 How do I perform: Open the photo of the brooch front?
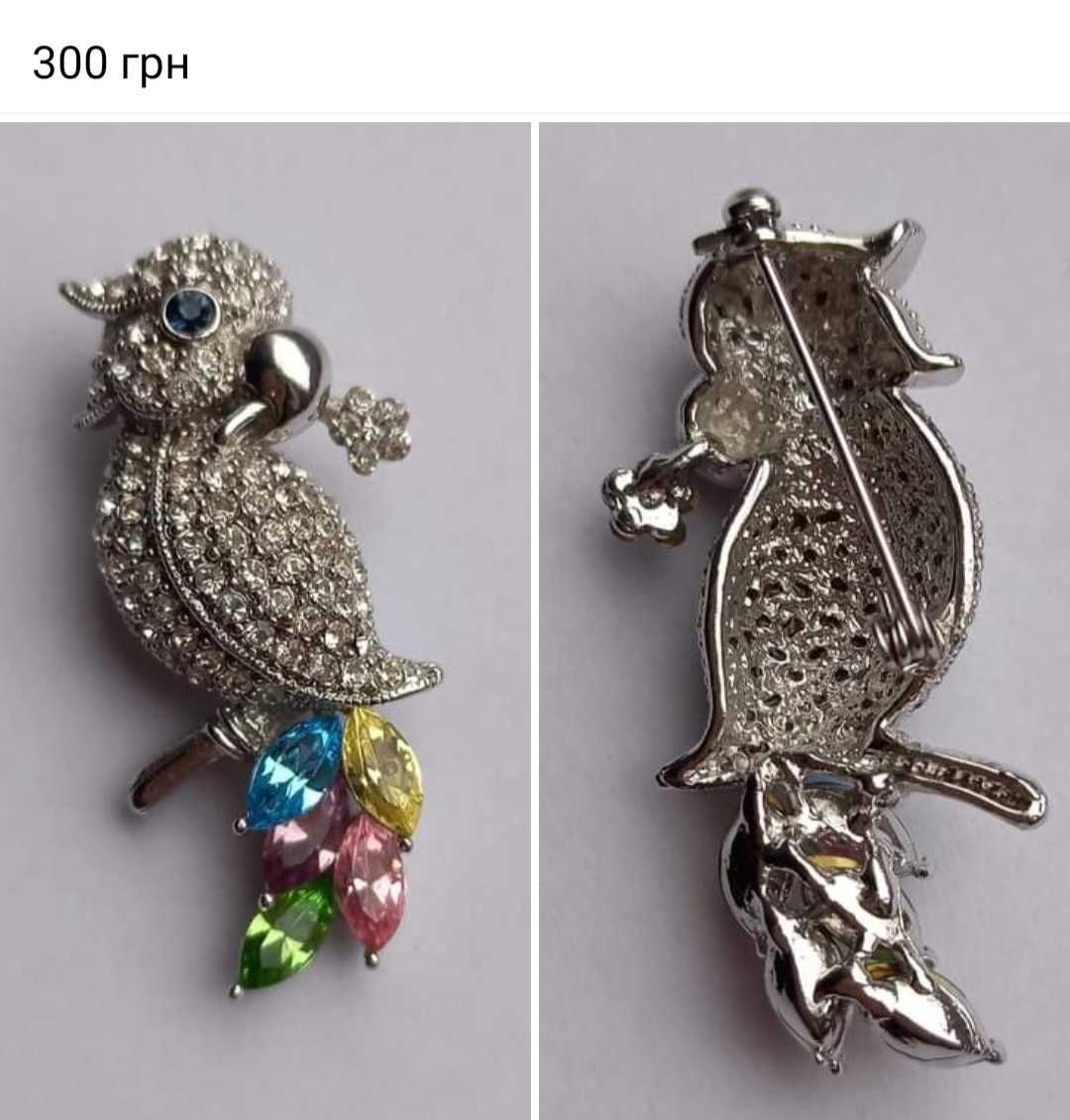coord(266,619)
